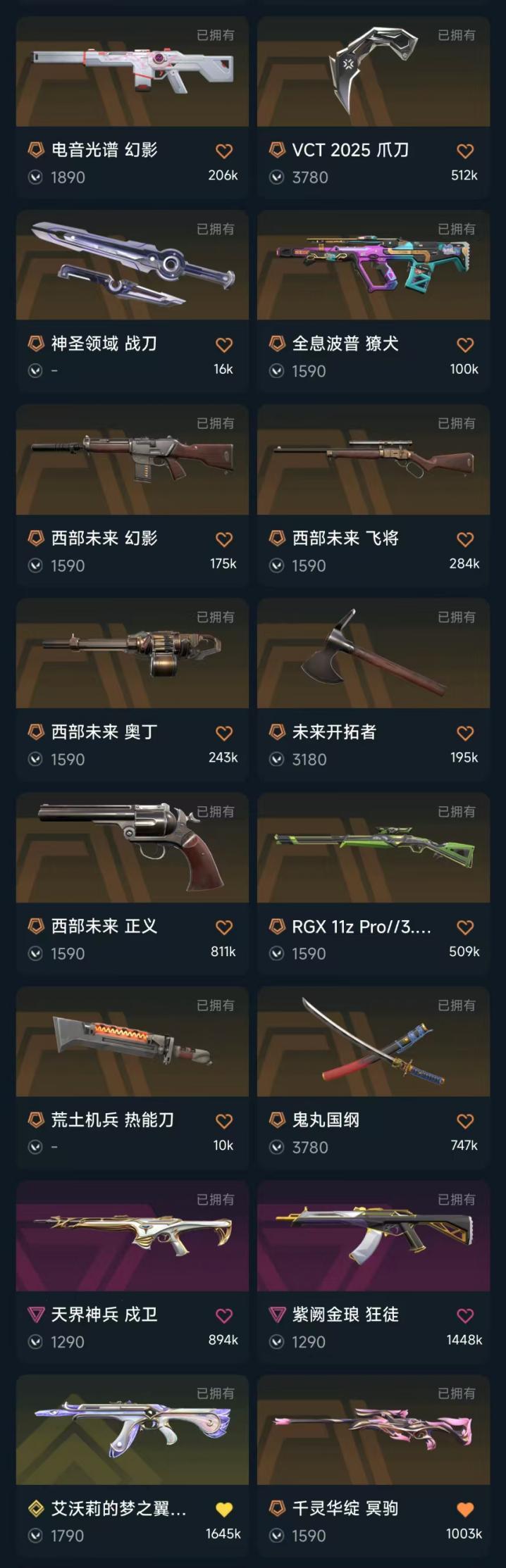The image size is (506, 1568).
Task: Open the 艾沃莉的梦之翼 skin card
Action: [132, 1430]
